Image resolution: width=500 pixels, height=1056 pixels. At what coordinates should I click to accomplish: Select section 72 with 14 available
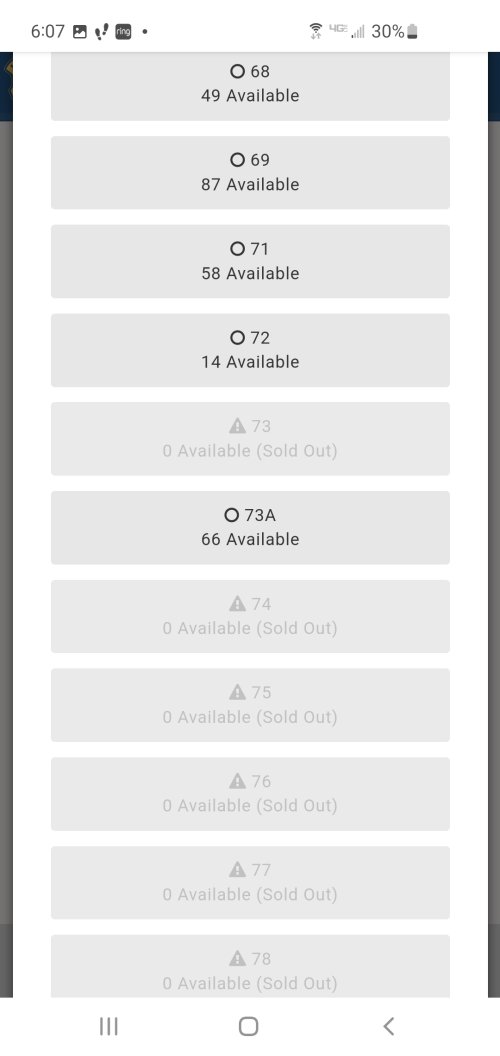(x=250, y=350)
